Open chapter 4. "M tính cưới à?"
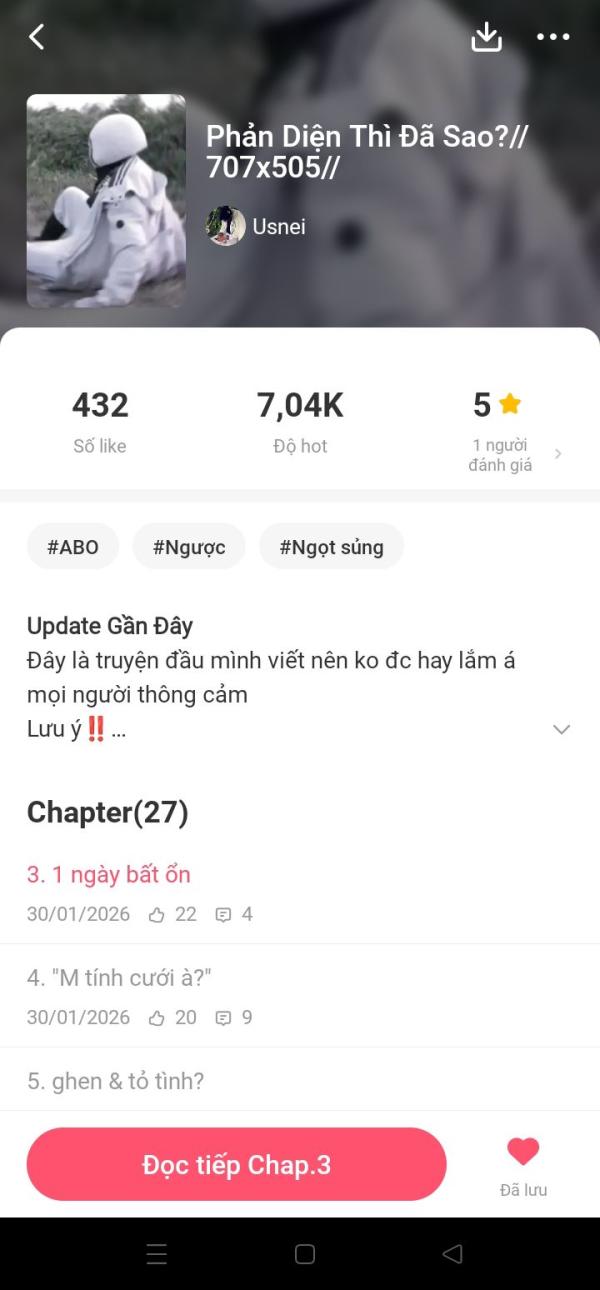The image size is (600, 1290). tap(119, 978)
